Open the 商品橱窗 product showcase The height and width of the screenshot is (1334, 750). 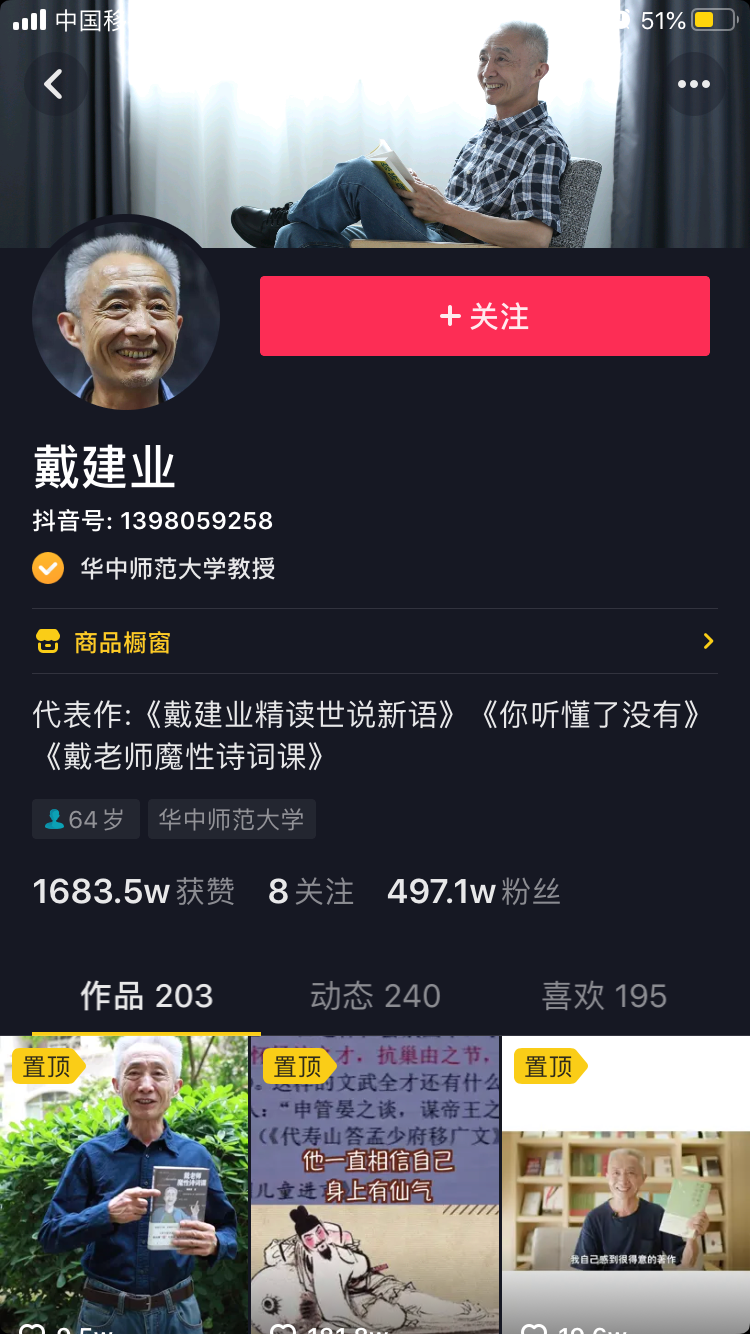pos(374,642)
